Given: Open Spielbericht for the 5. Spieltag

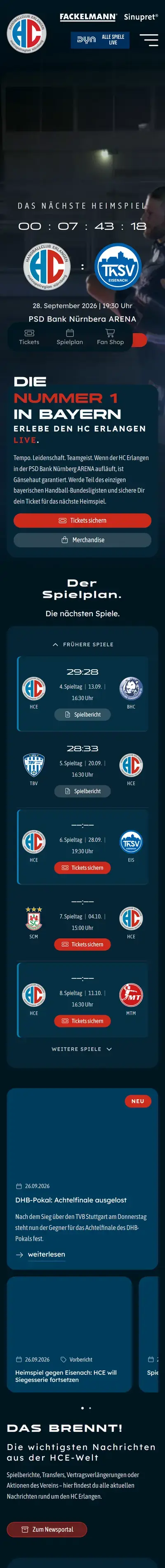Looking at the screenshot, I should [82, 791].
